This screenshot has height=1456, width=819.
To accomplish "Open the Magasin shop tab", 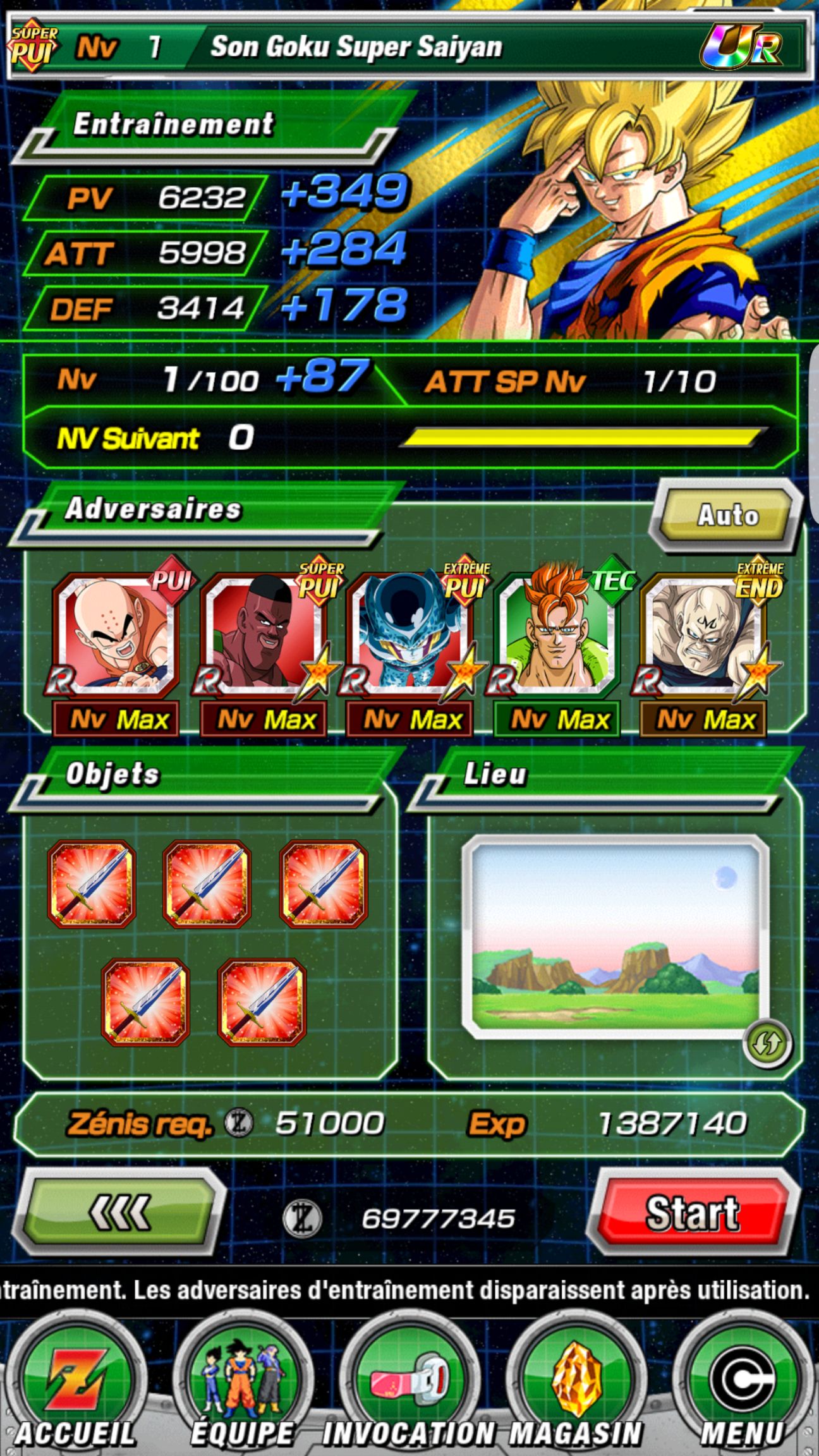I will (x=575, y=1384).
